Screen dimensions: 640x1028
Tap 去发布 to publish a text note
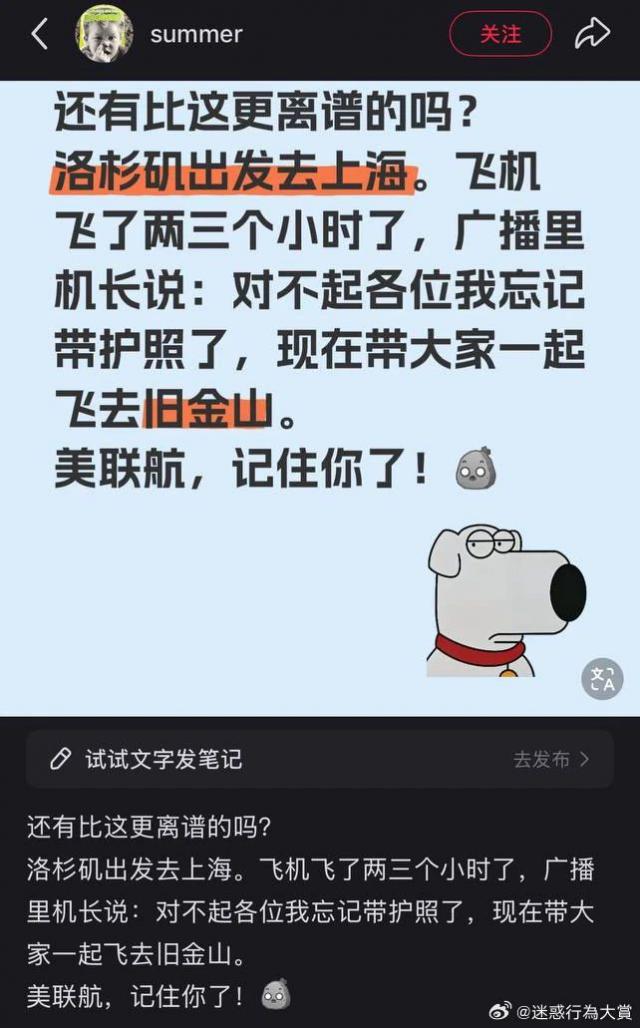pyautogui.click(x=551, y=759)
